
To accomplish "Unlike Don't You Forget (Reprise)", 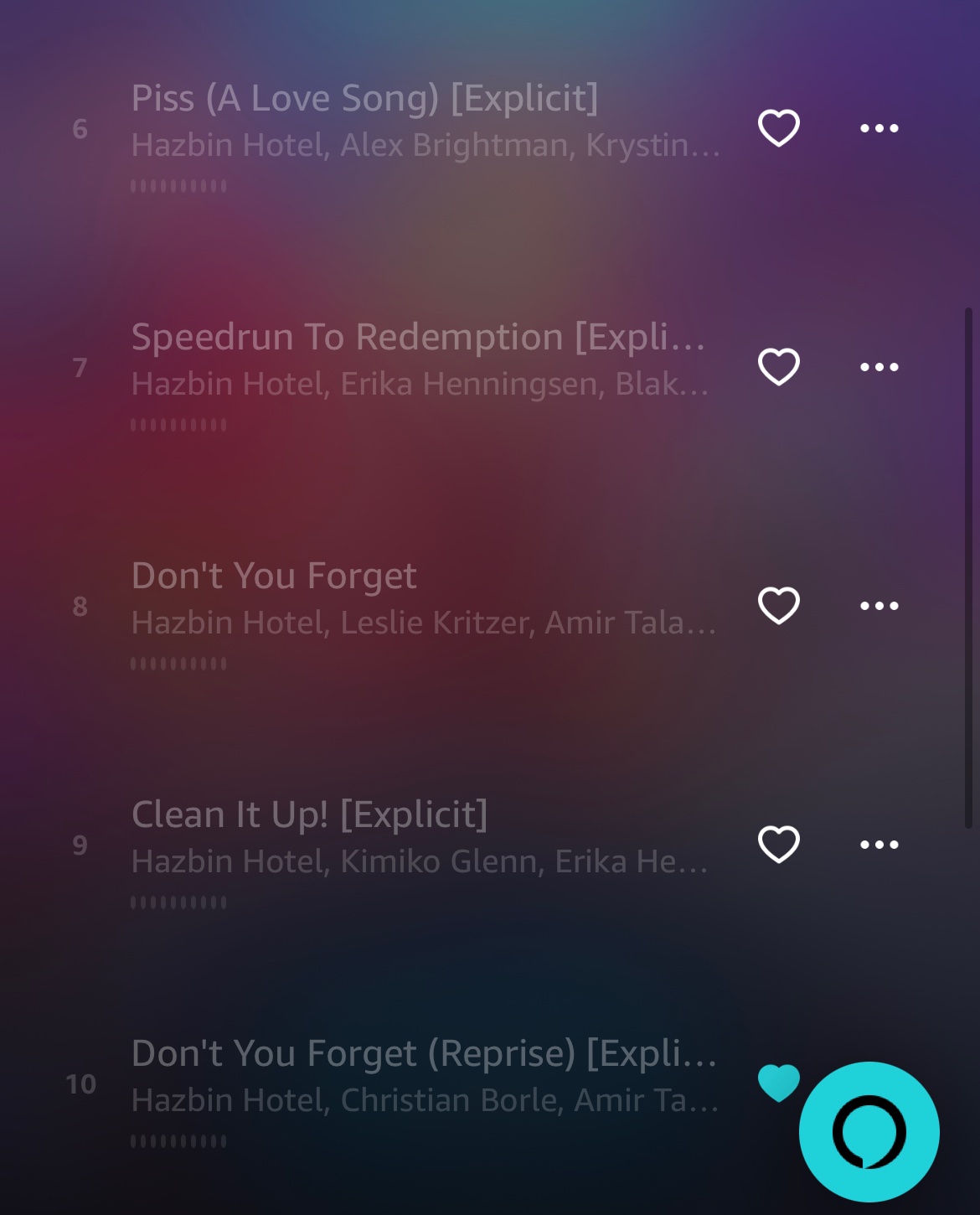I will 779,1083.
